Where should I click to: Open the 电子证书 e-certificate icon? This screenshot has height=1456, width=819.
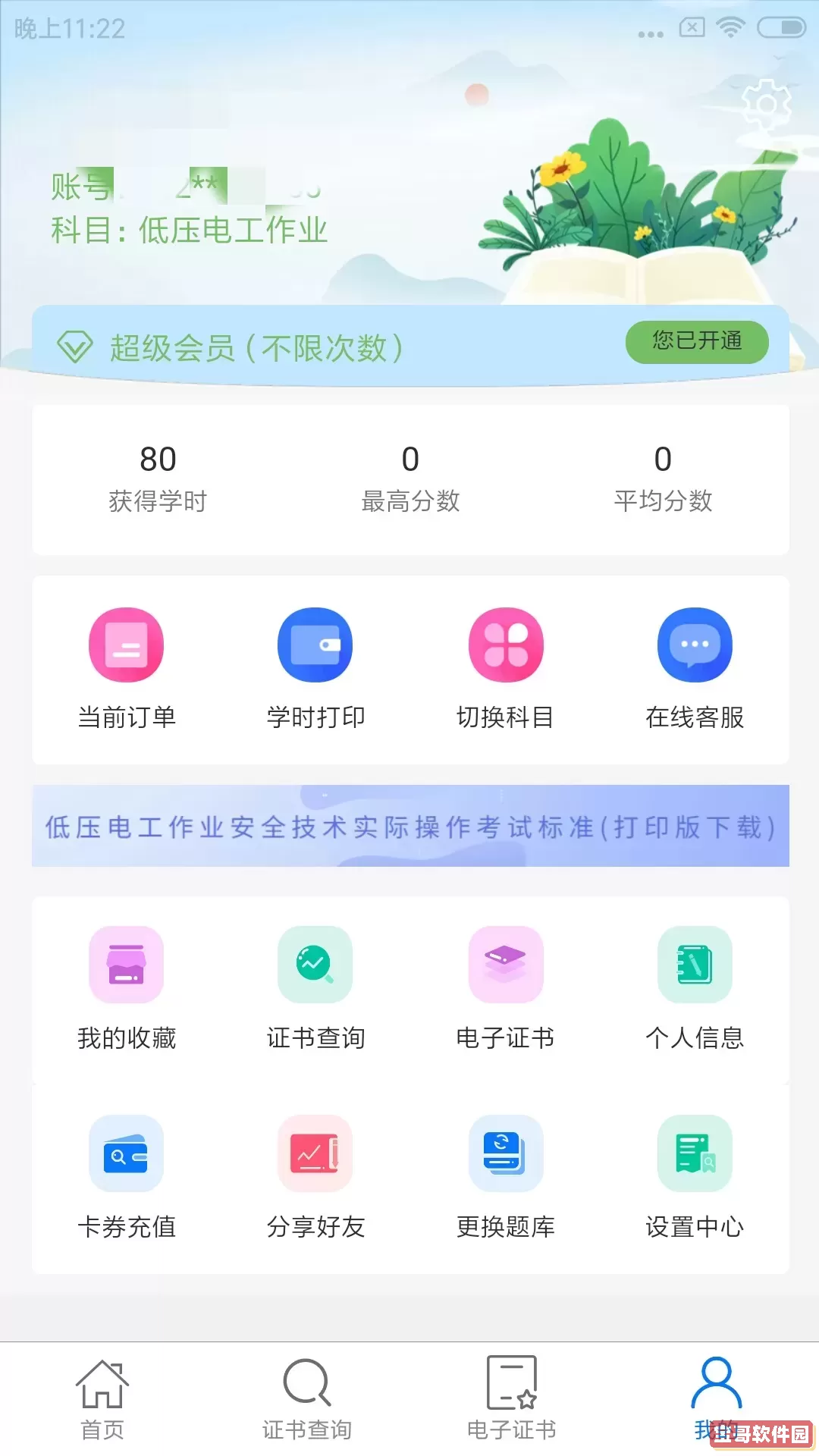(505, 964)
